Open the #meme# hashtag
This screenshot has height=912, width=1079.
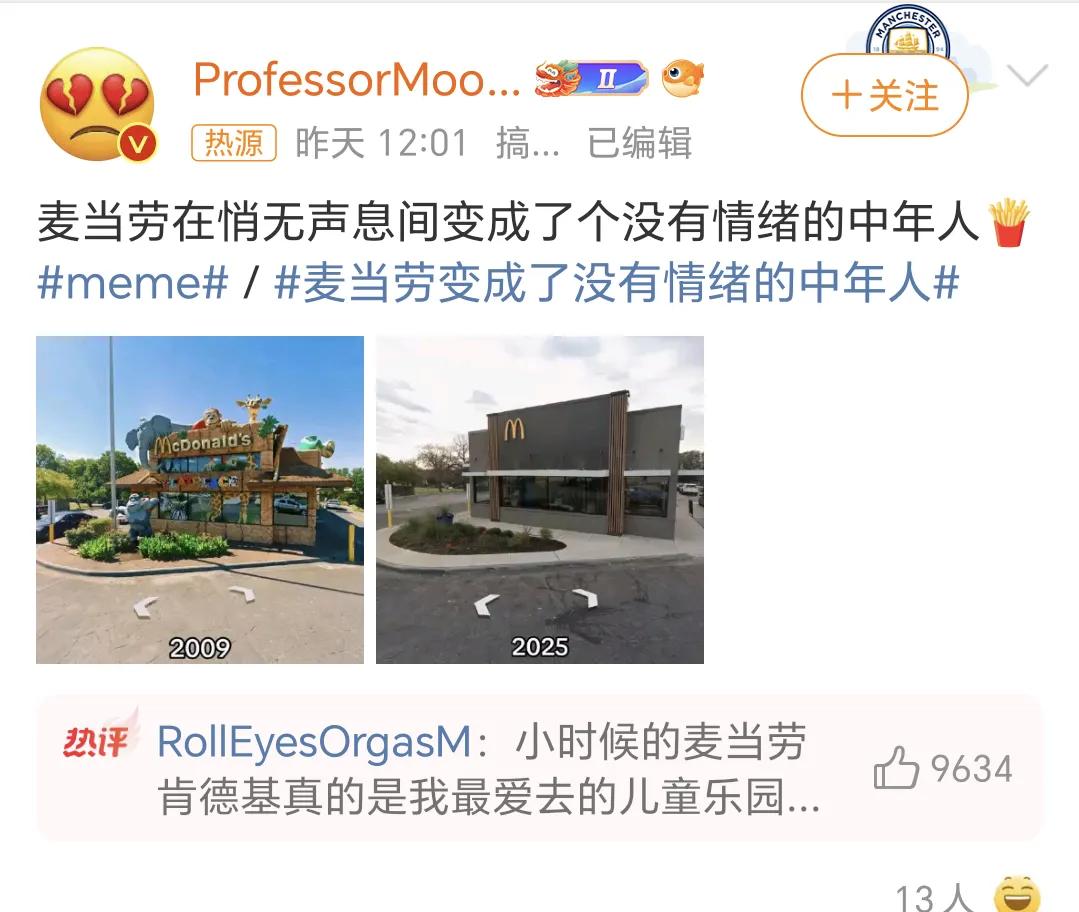coord(133,283)
